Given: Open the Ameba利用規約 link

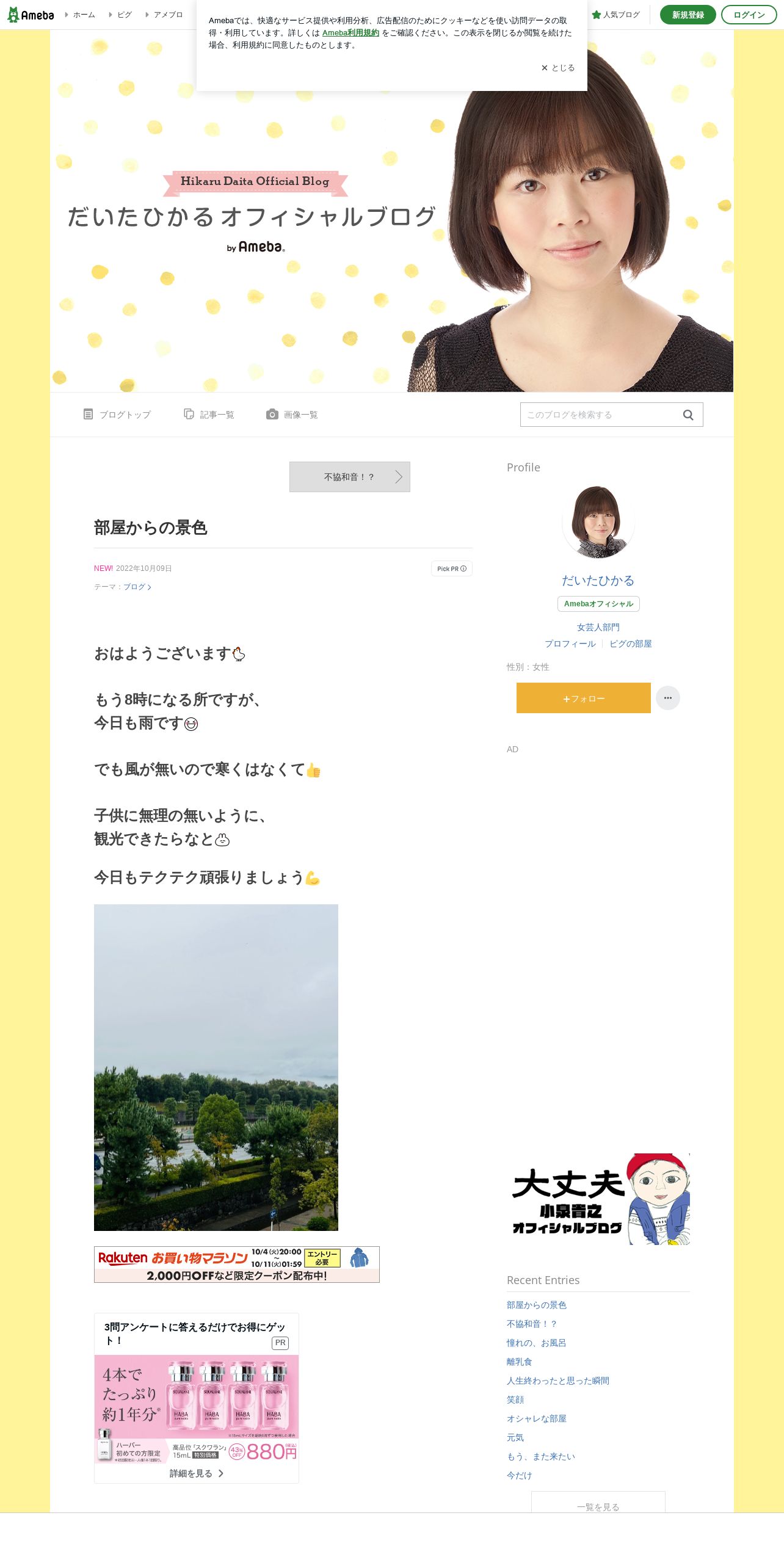Looking at the screenshot, I should 350,33.
